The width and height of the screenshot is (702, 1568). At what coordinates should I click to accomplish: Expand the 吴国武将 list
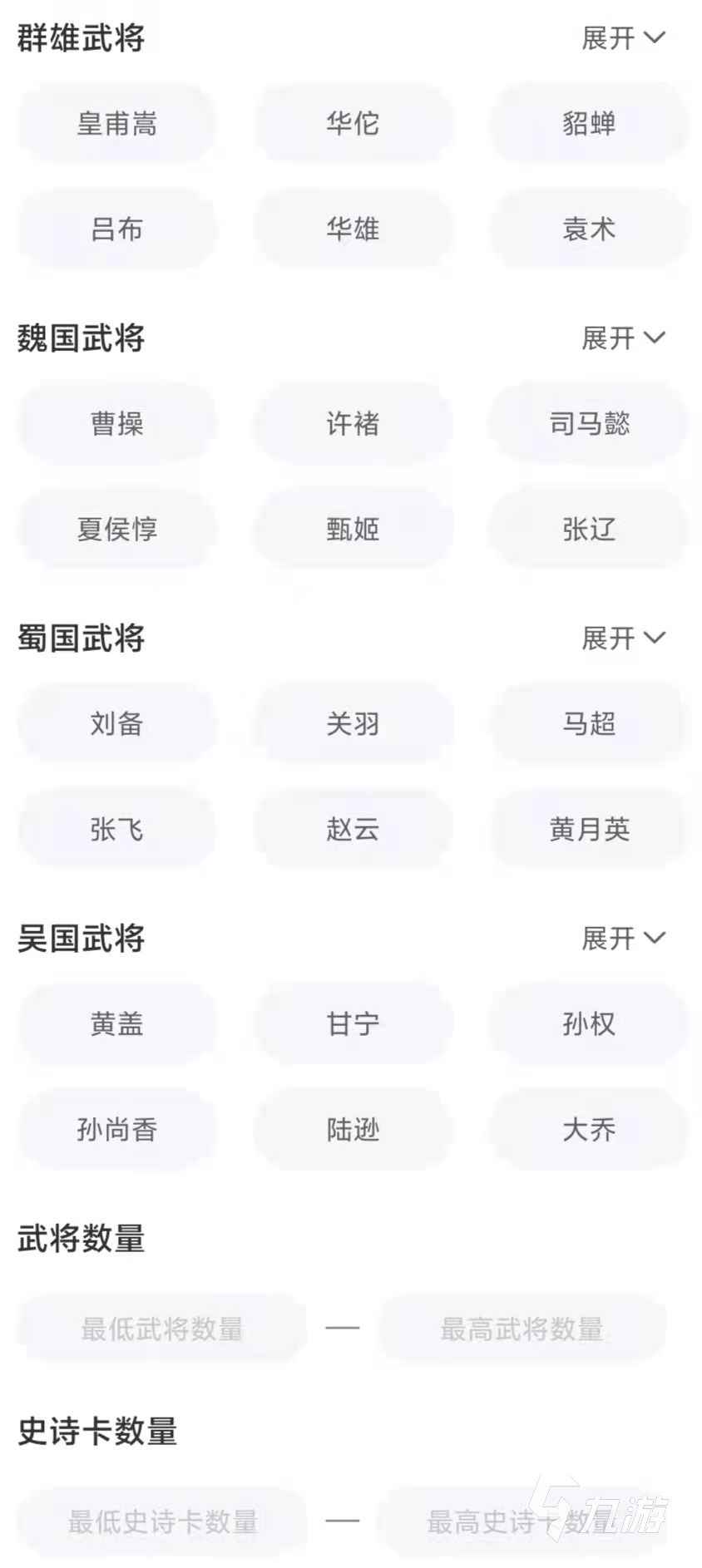point(622,938)
